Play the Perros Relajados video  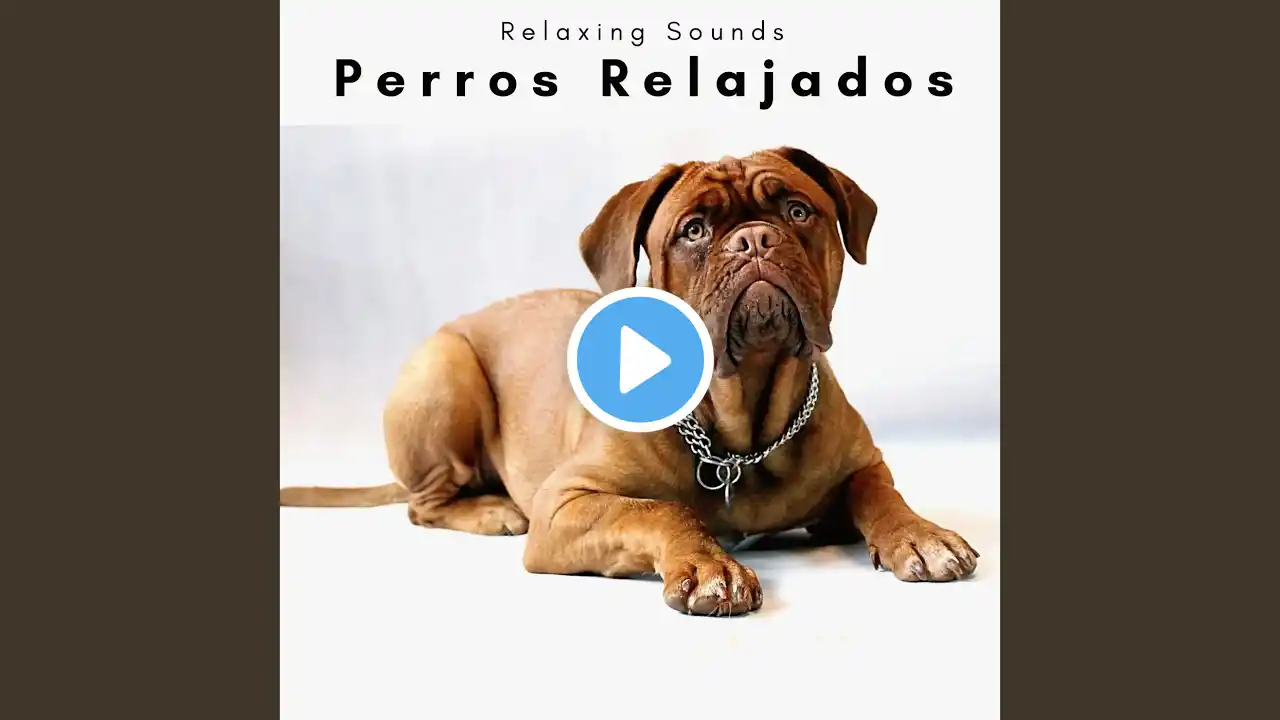tap(640, 360)
